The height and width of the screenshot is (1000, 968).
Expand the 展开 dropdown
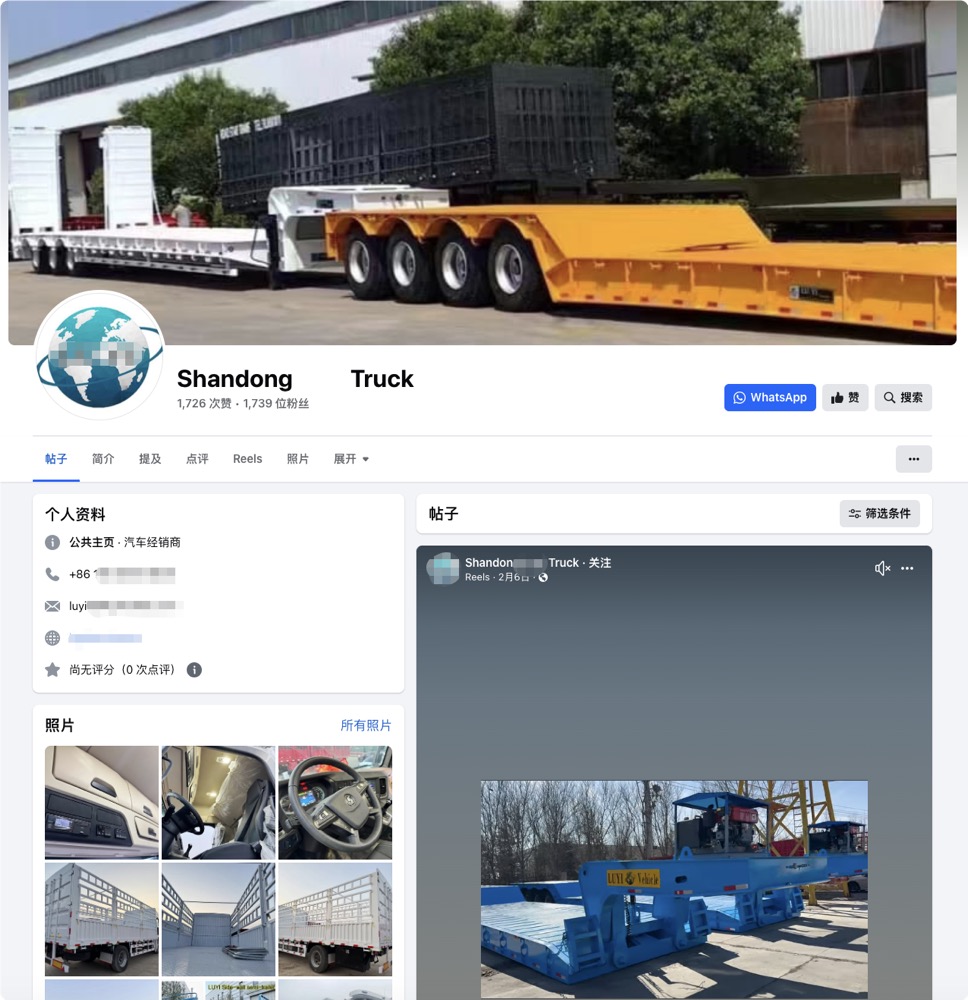(x=351, y=459)
